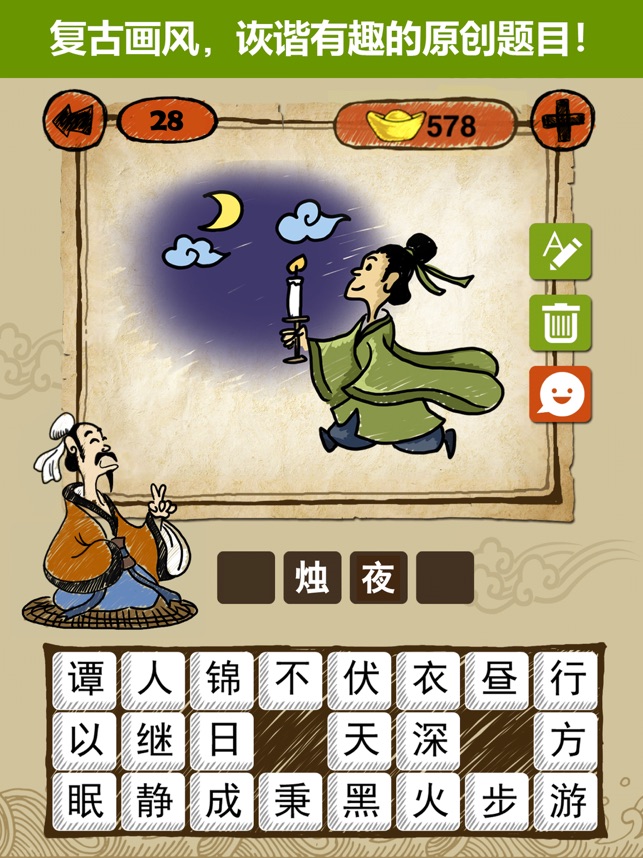Use the pencil hint button
This screenshot has width=643, height=858.
point(560,252)
